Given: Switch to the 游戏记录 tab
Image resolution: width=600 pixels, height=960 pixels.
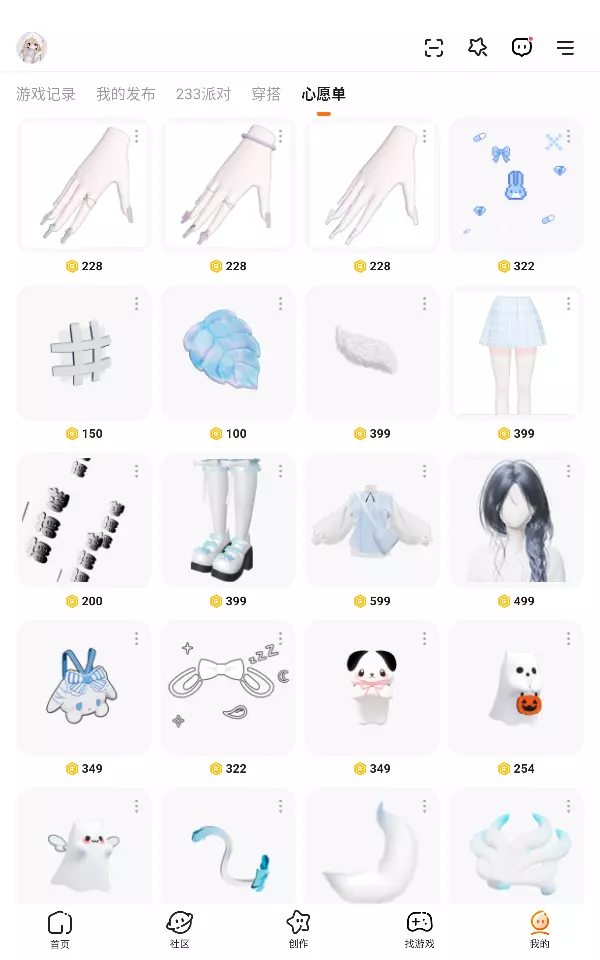Looking at the screenshot, I should click(x=46, y=94).
